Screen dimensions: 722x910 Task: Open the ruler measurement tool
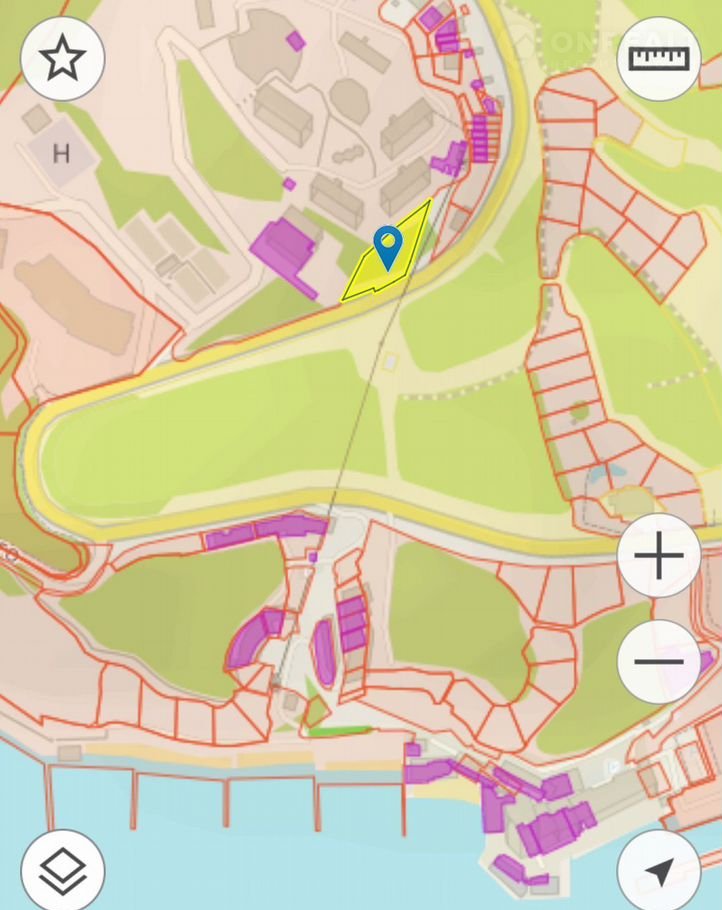(x=659, y=59)
